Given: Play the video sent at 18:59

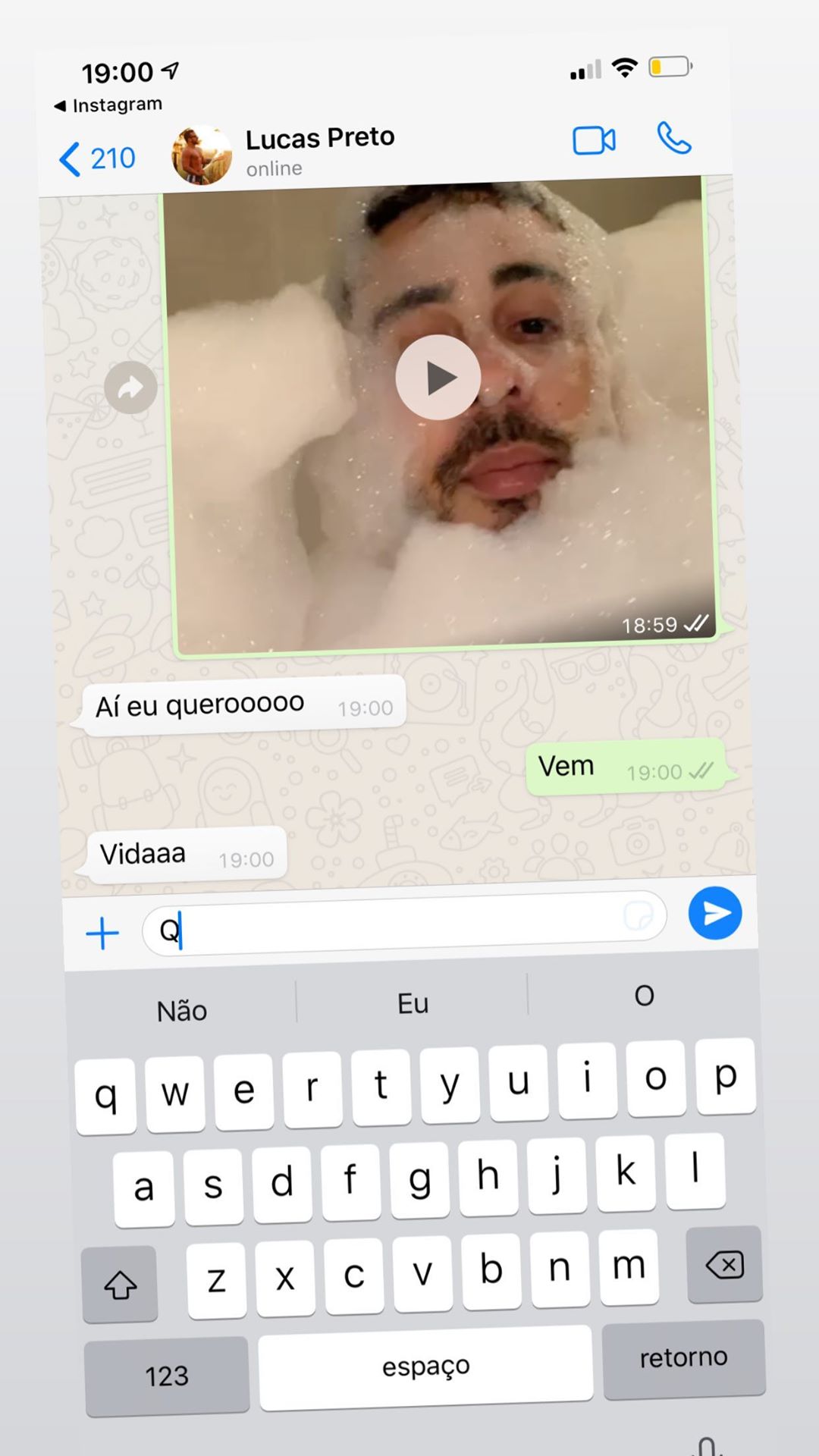Looking at the screenshot, I should 438,378.
